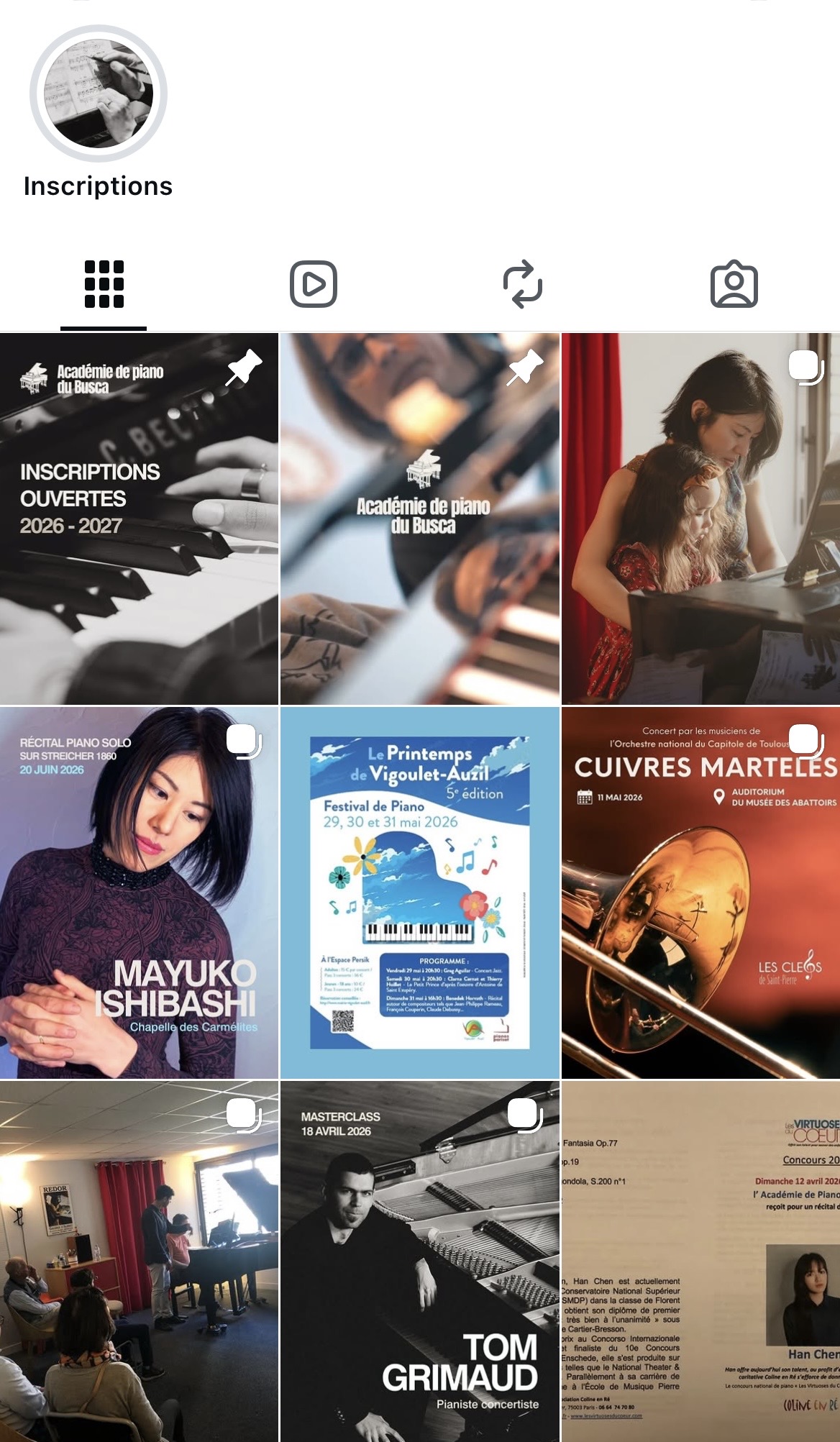
Task: View the Mayuko Ishibashi recital post
Action: [x=139, y=893]
